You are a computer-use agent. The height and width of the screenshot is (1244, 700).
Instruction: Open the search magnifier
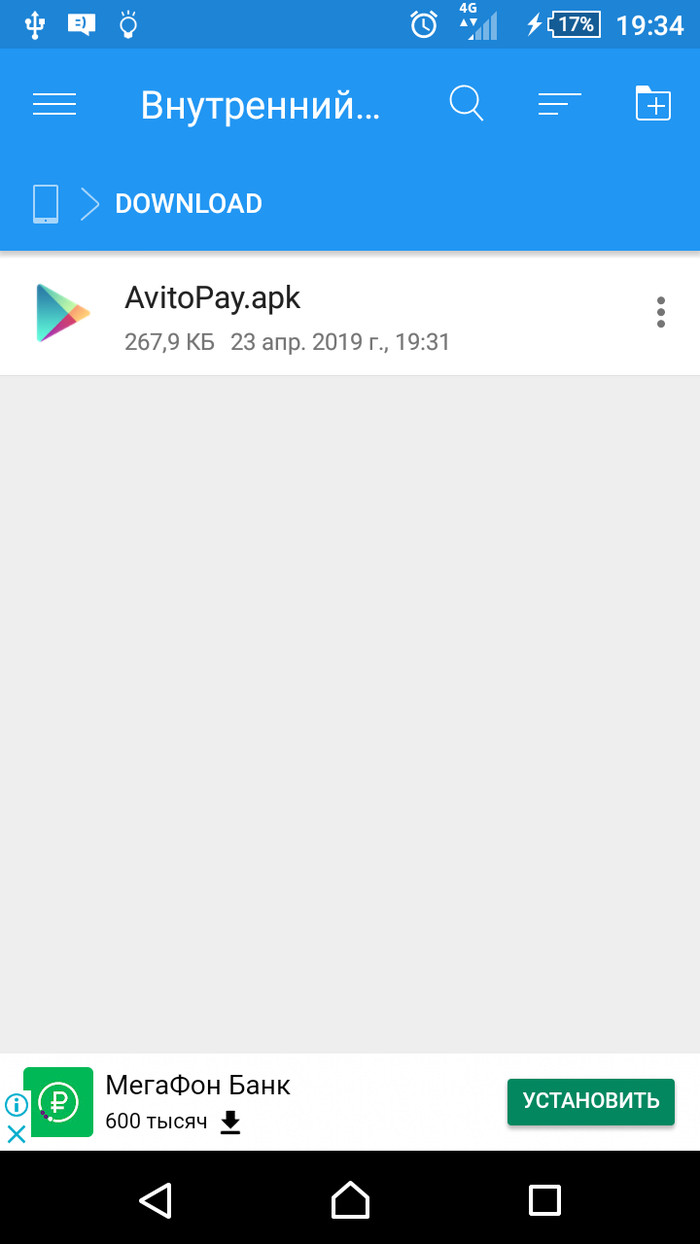(466, 104)
